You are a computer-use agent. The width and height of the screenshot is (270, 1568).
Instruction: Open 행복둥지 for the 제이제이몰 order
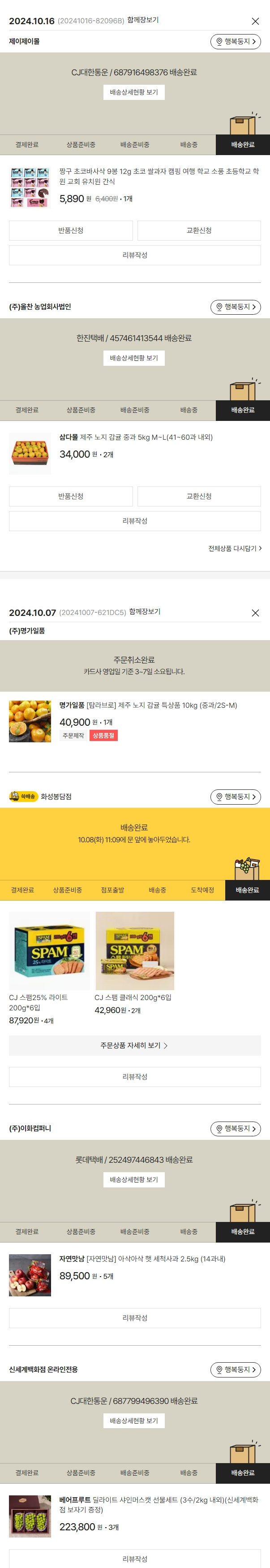tap(236, 41)
